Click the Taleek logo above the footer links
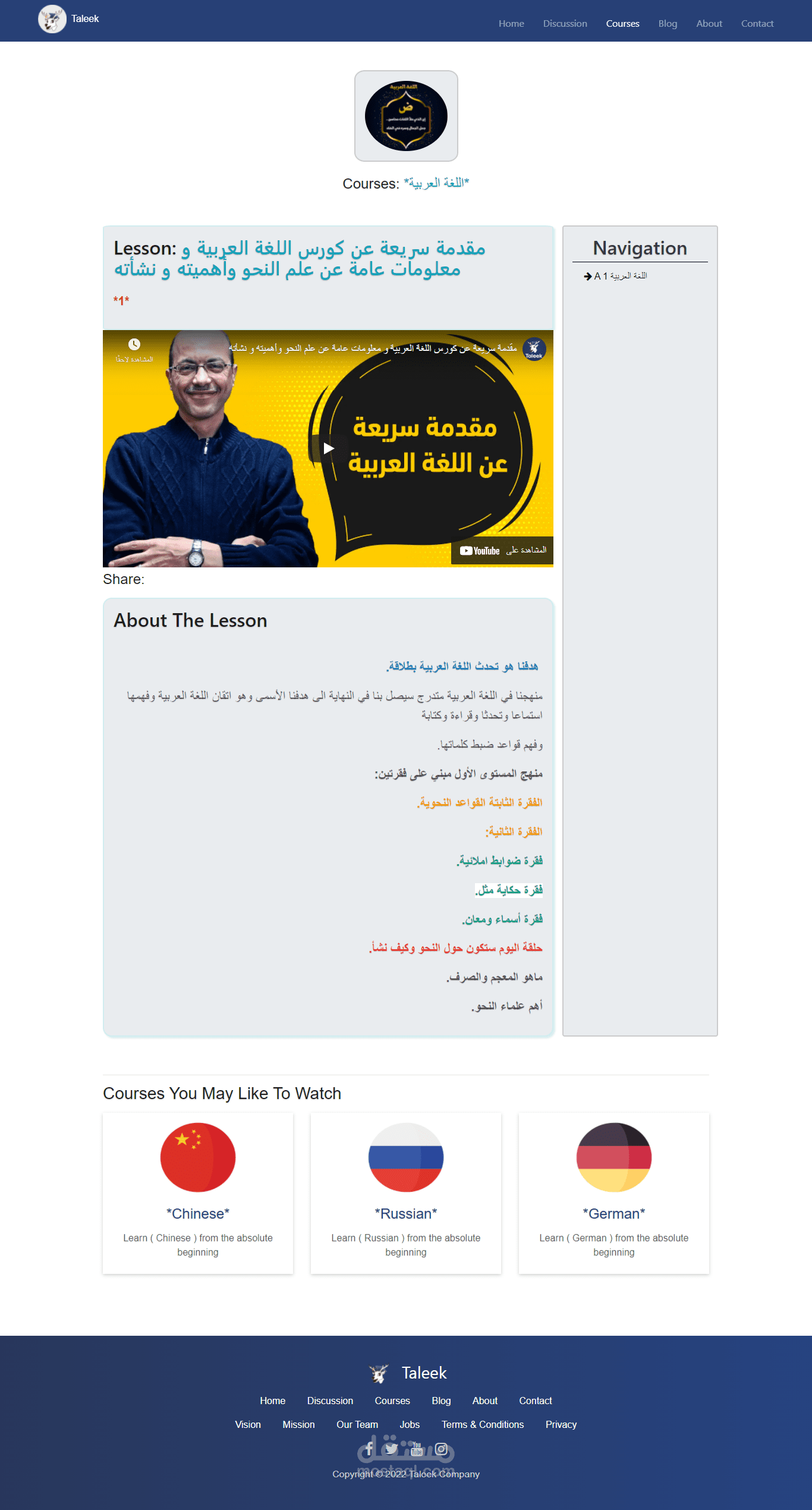Viewport: 812px width, 1510px height. point(379,1373)
